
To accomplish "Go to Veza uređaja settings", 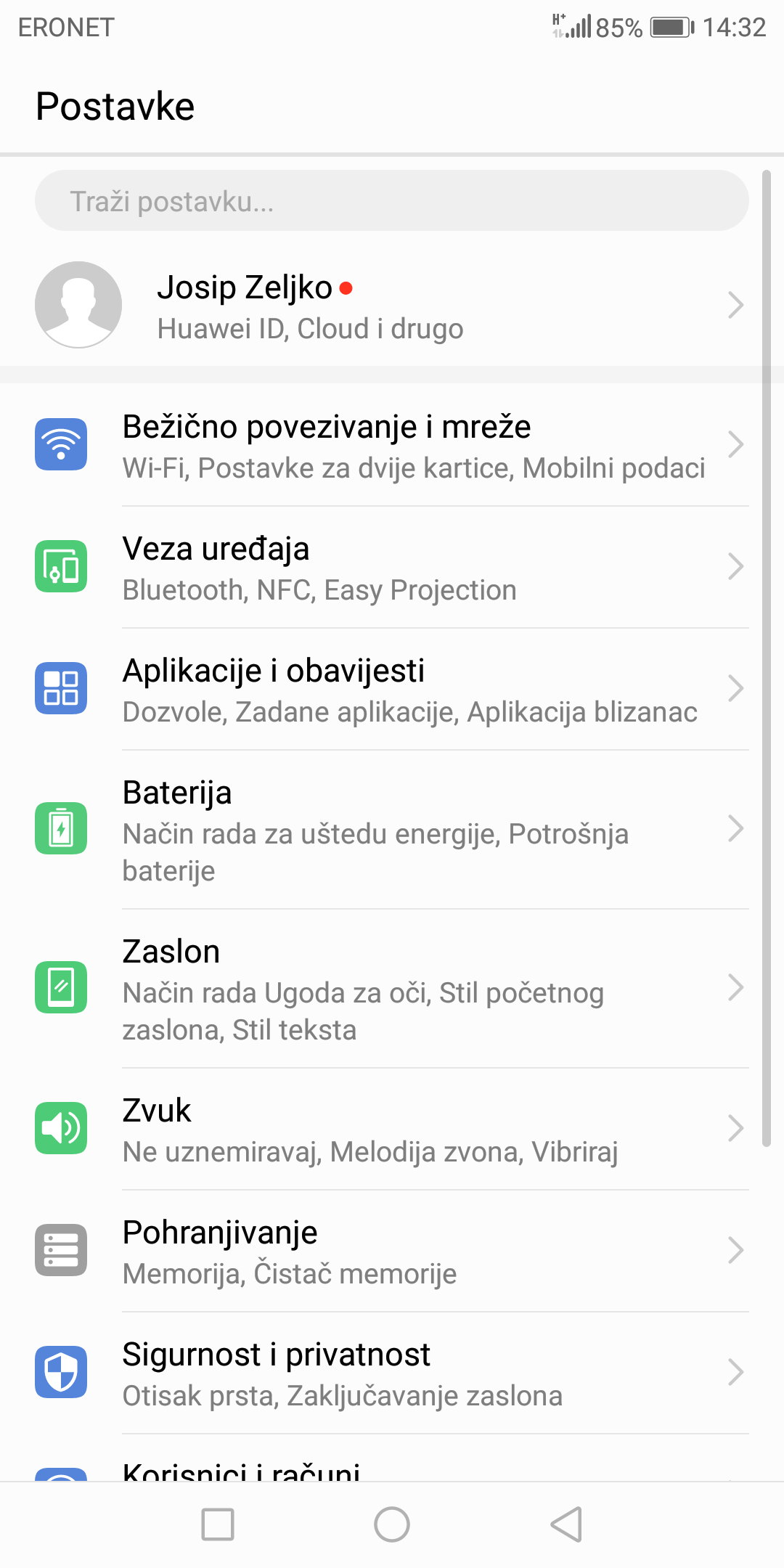I will [392, 567].
